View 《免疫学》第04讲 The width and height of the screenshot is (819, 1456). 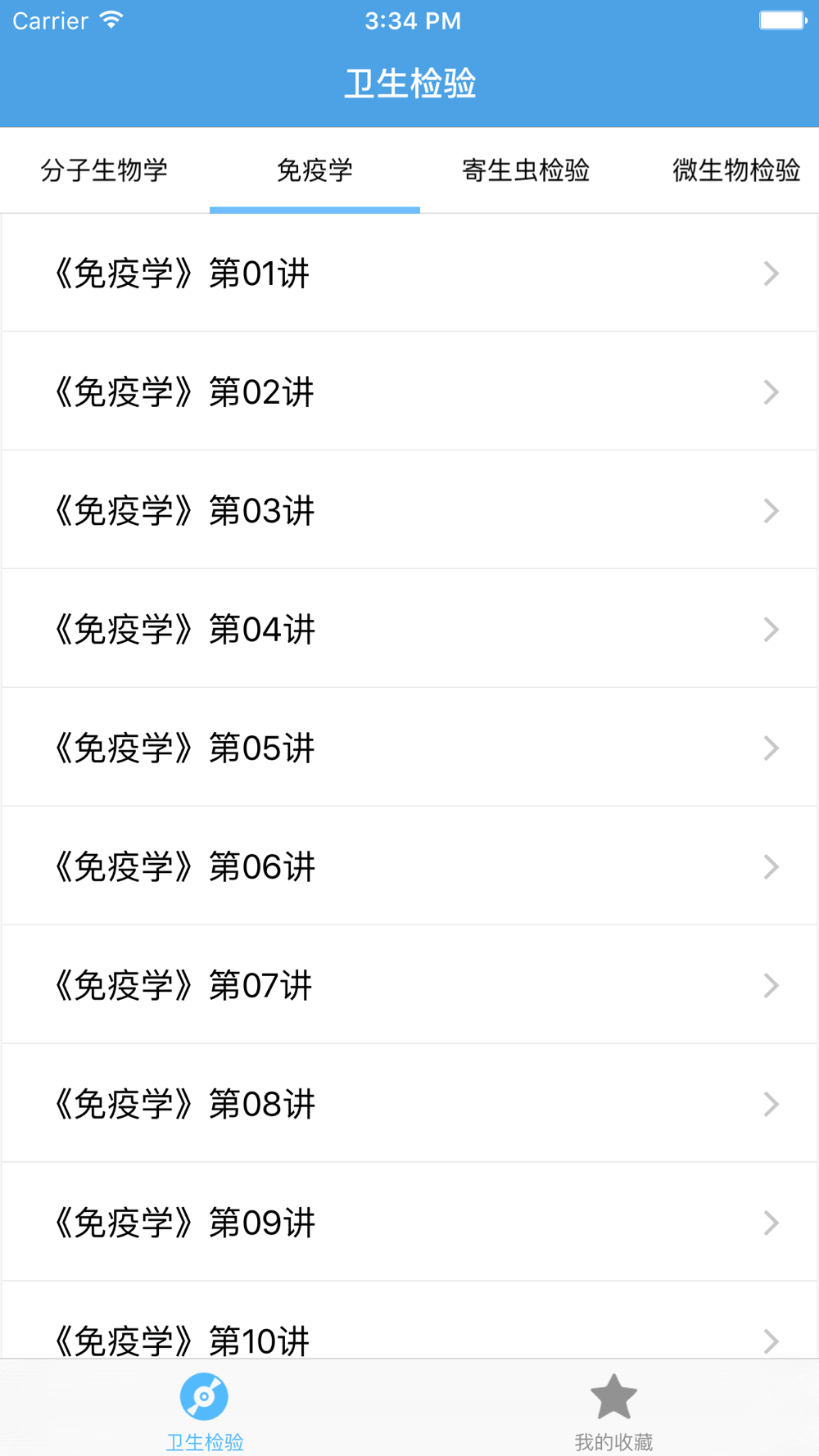[x=409, y=629]
